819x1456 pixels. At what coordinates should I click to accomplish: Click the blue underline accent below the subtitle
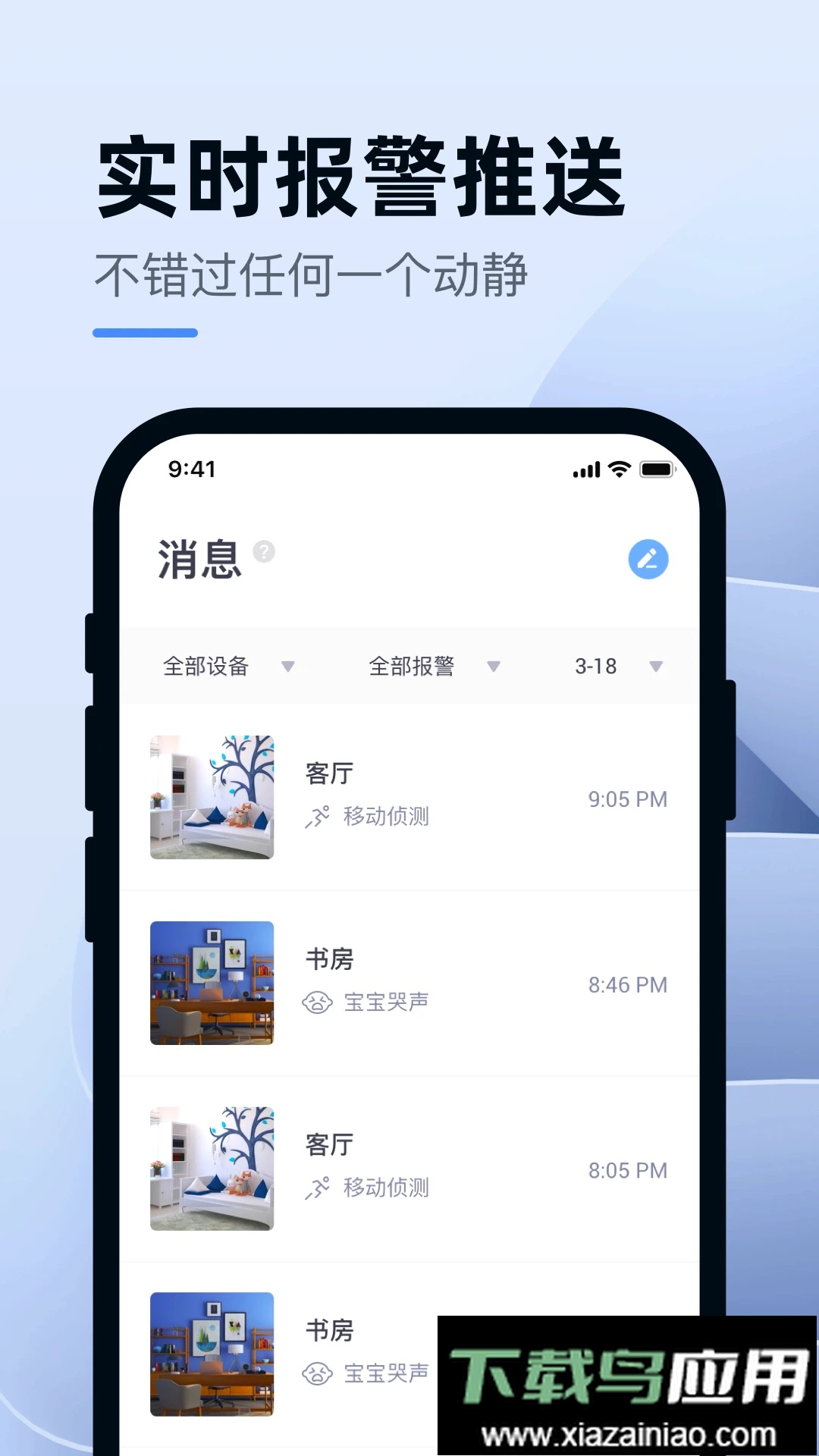[144, 331]
